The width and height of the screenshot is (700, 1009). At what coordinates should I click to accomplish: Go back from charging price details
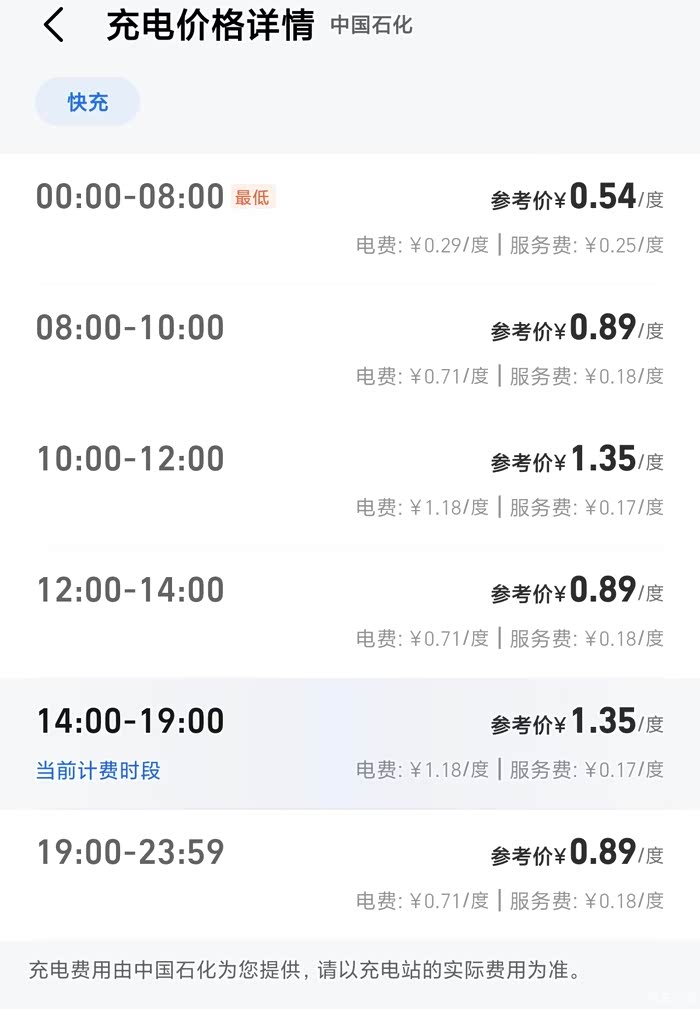point(54,26)
